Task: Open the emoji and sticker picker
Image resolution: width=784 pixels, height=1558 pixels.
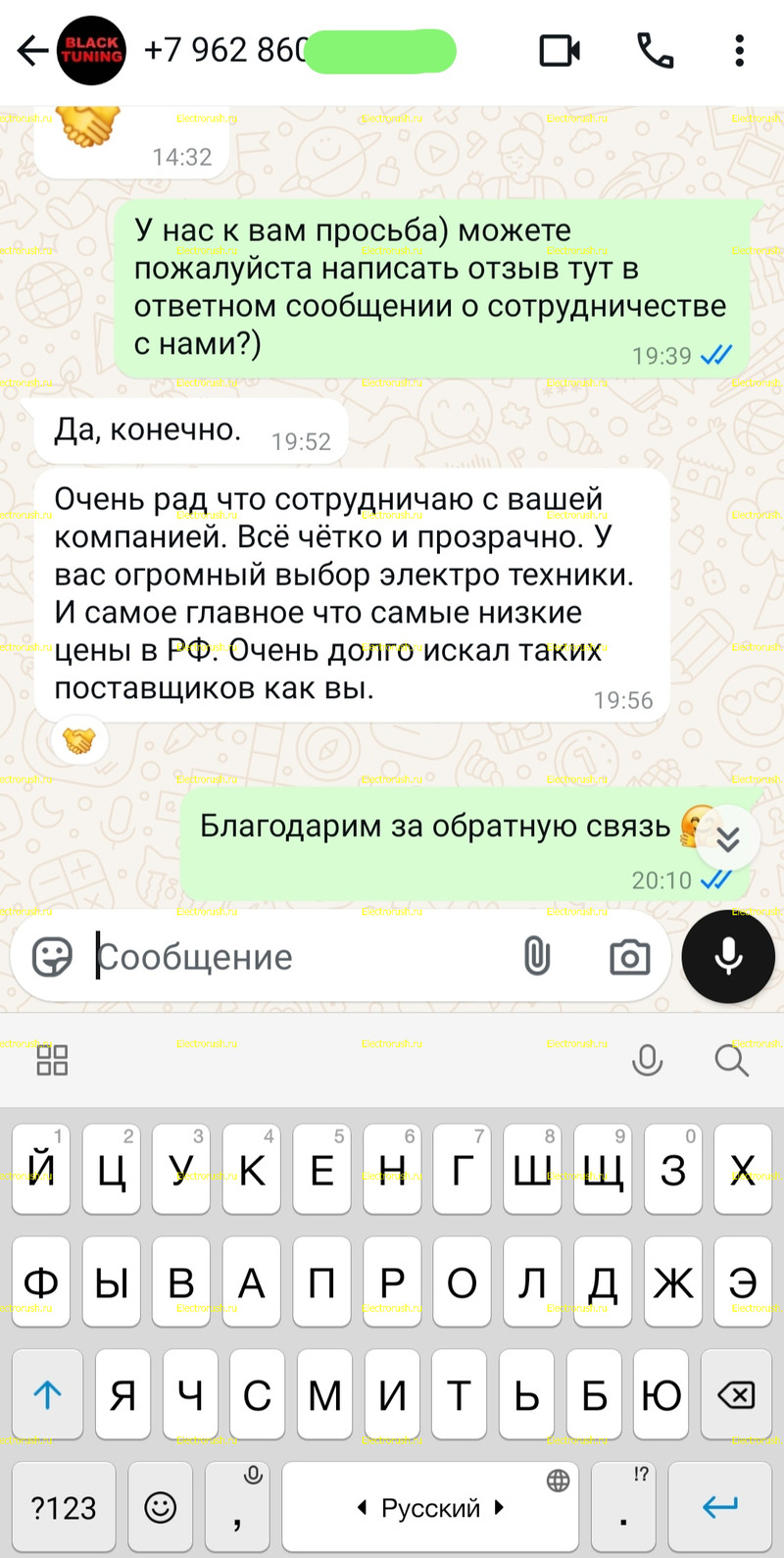Action: coord(52,956)
